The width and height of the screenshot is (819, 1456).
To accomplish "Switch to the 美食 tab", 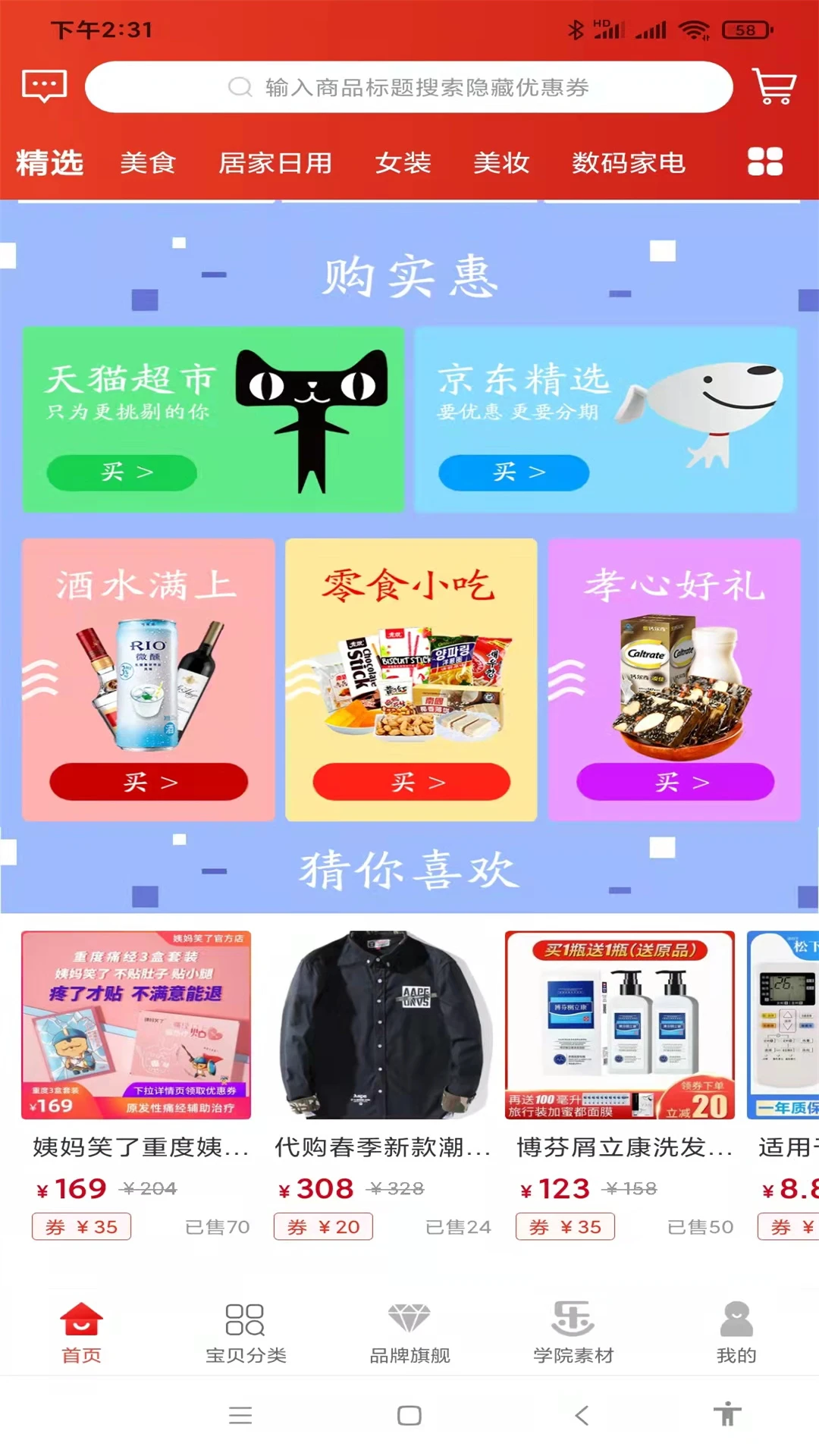I will [148, 163].
